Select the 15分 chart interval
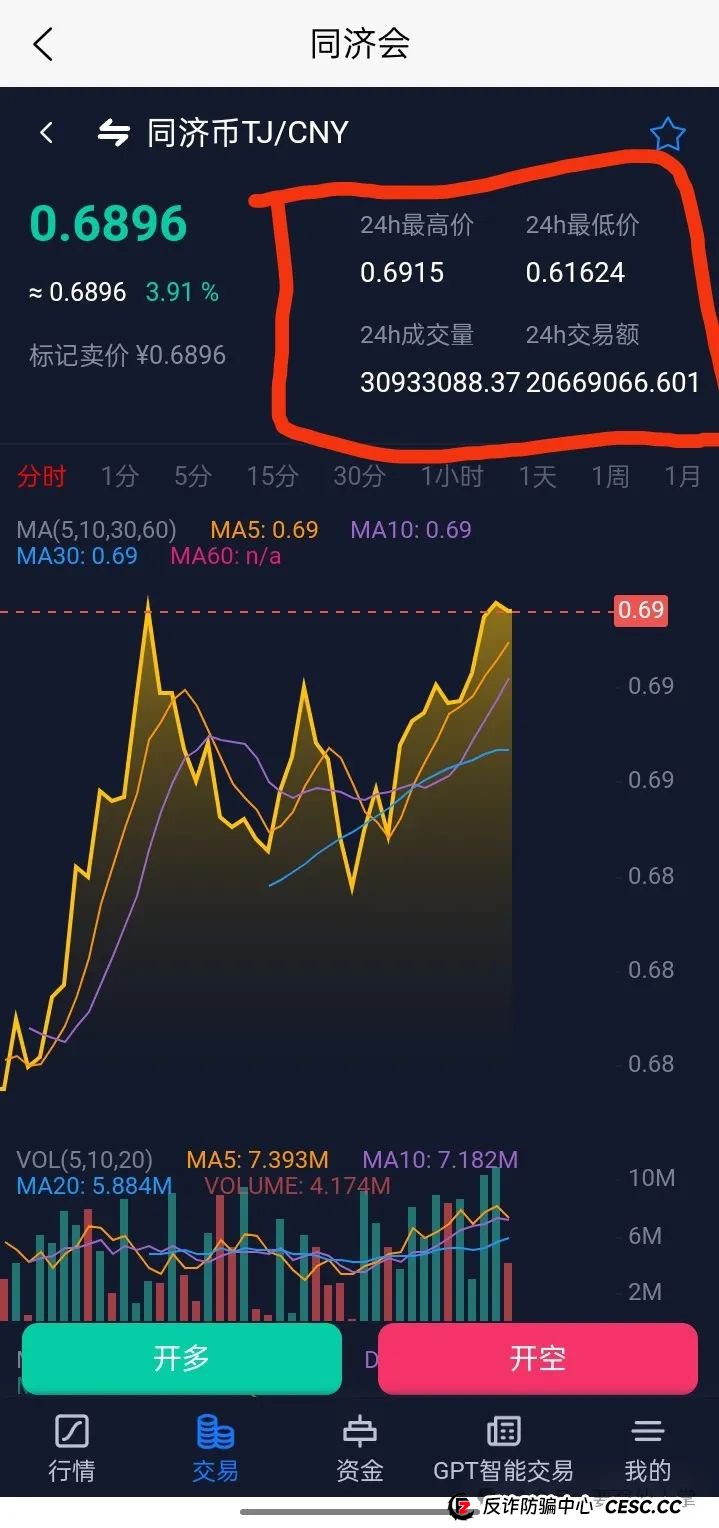Viewport: 719px width, 1528px height. point(272,476)
